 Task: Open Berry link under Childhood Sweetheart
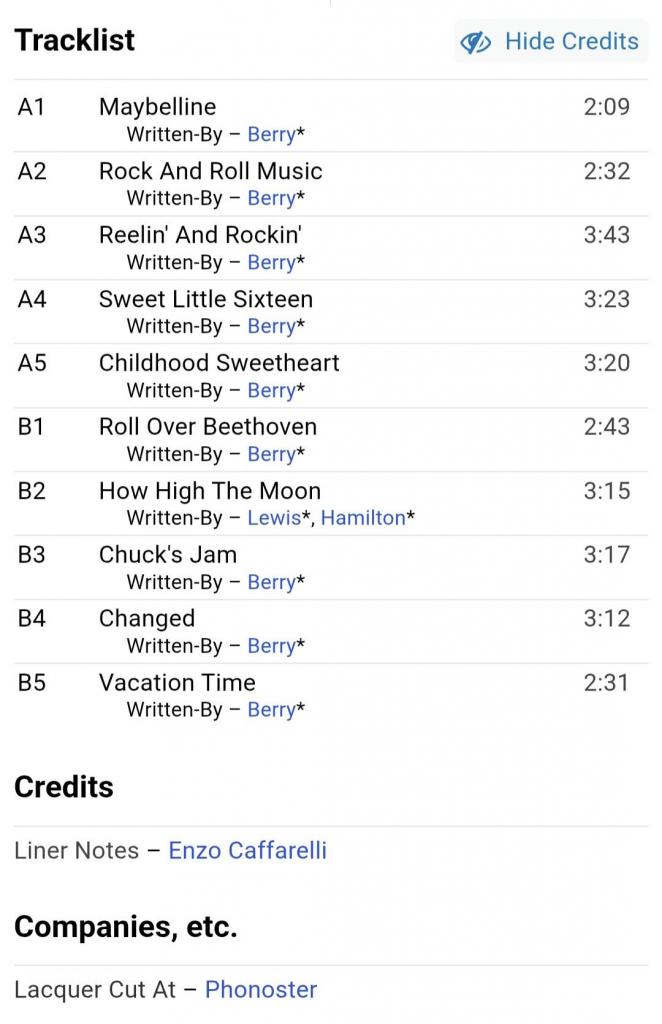271,391
